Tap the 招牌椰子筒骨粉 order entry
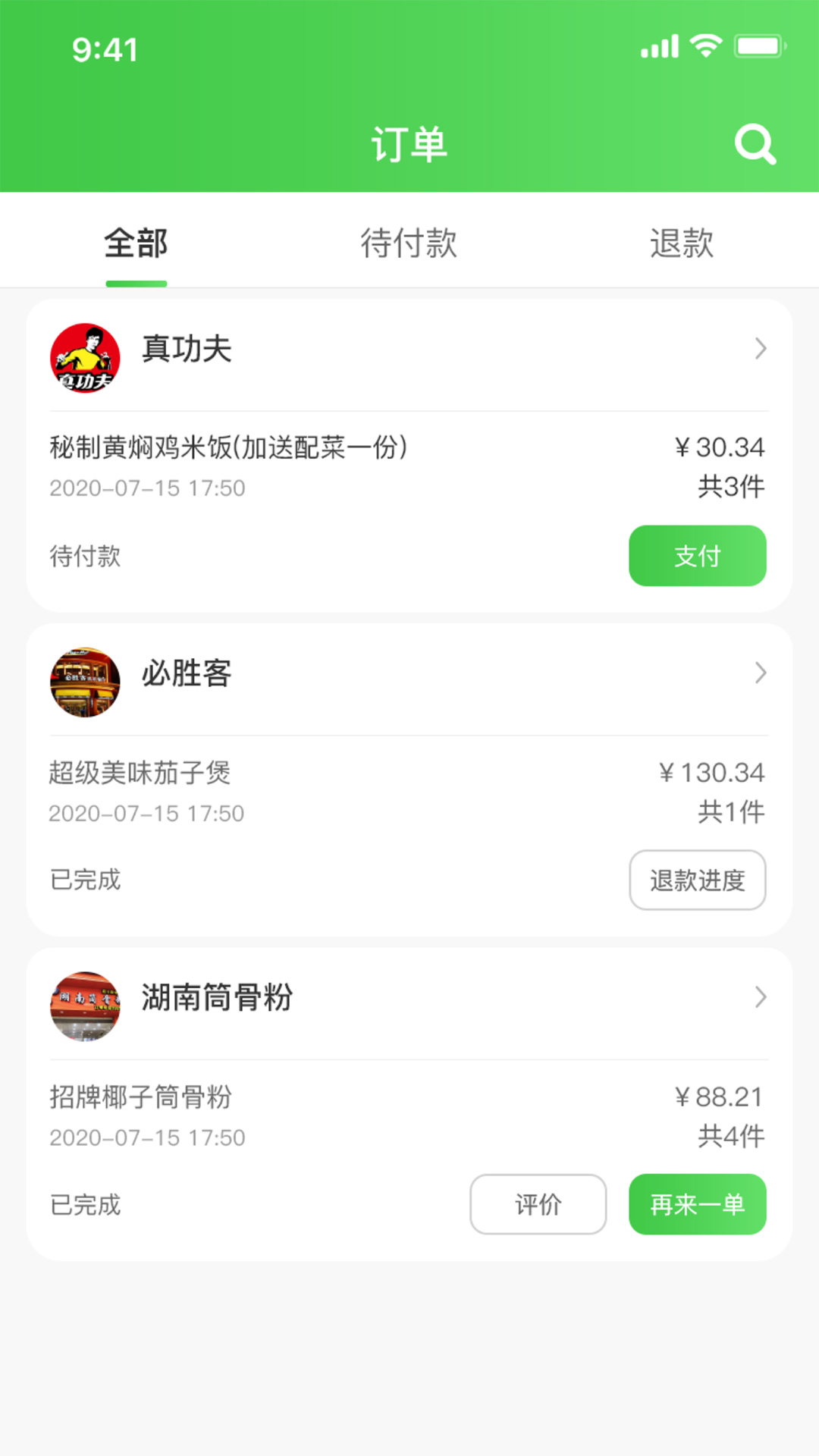 (141, 1097)
